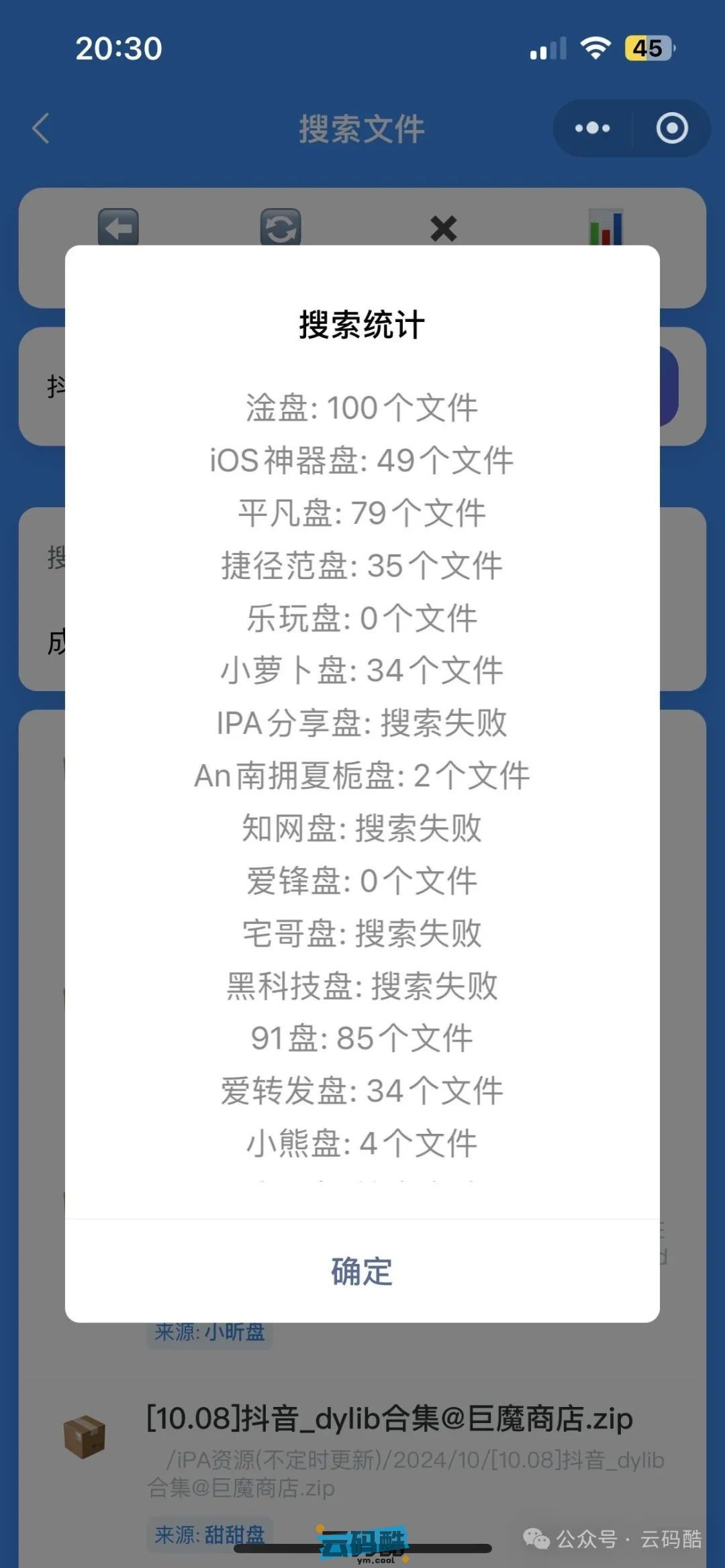The width and height of the screenshot is (725, 1568).
Task: Open the bar chart statistics icon
Action: point(606,227)
